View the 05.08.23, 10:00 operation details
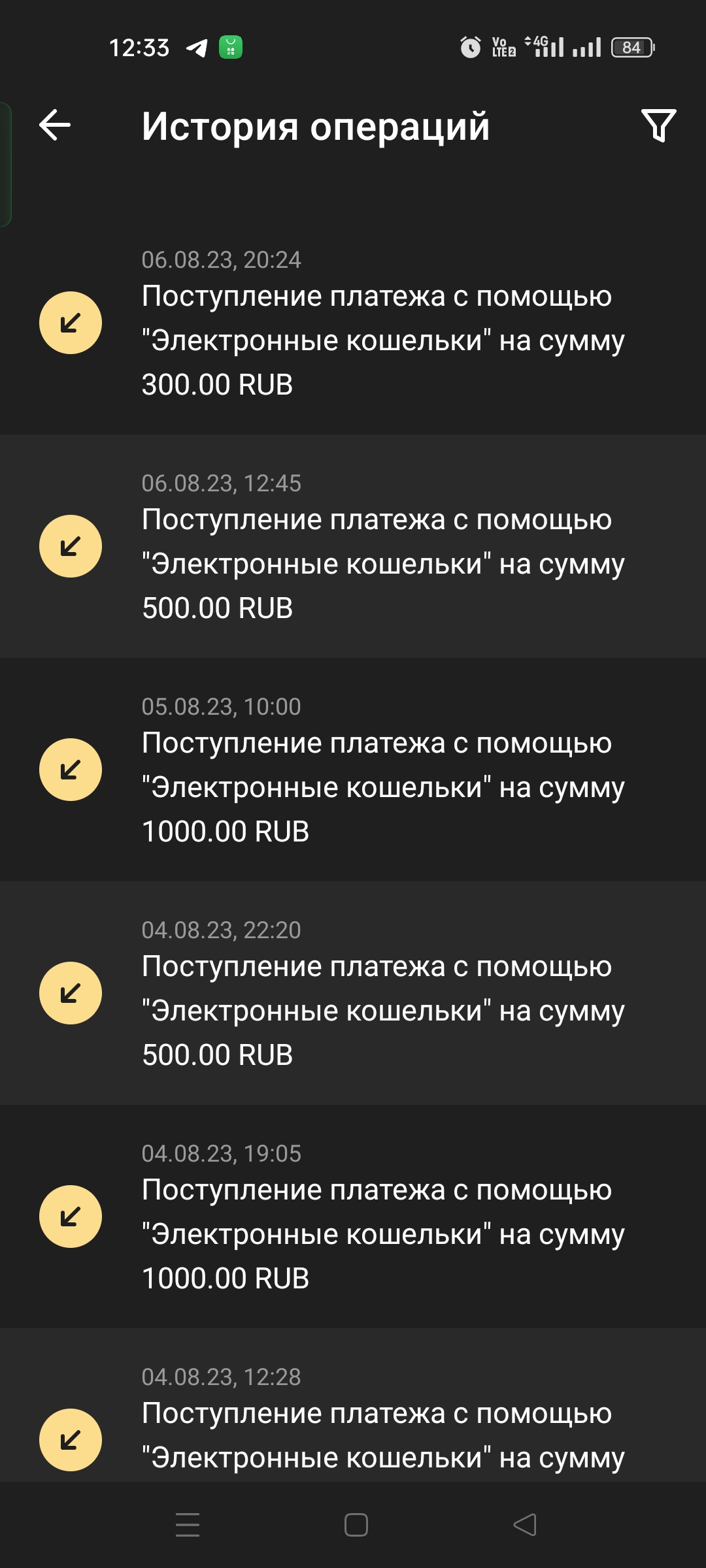Image resolution: width=706 pixels, height=1568 pixels. pyautogui.click(x=353, y=770)
